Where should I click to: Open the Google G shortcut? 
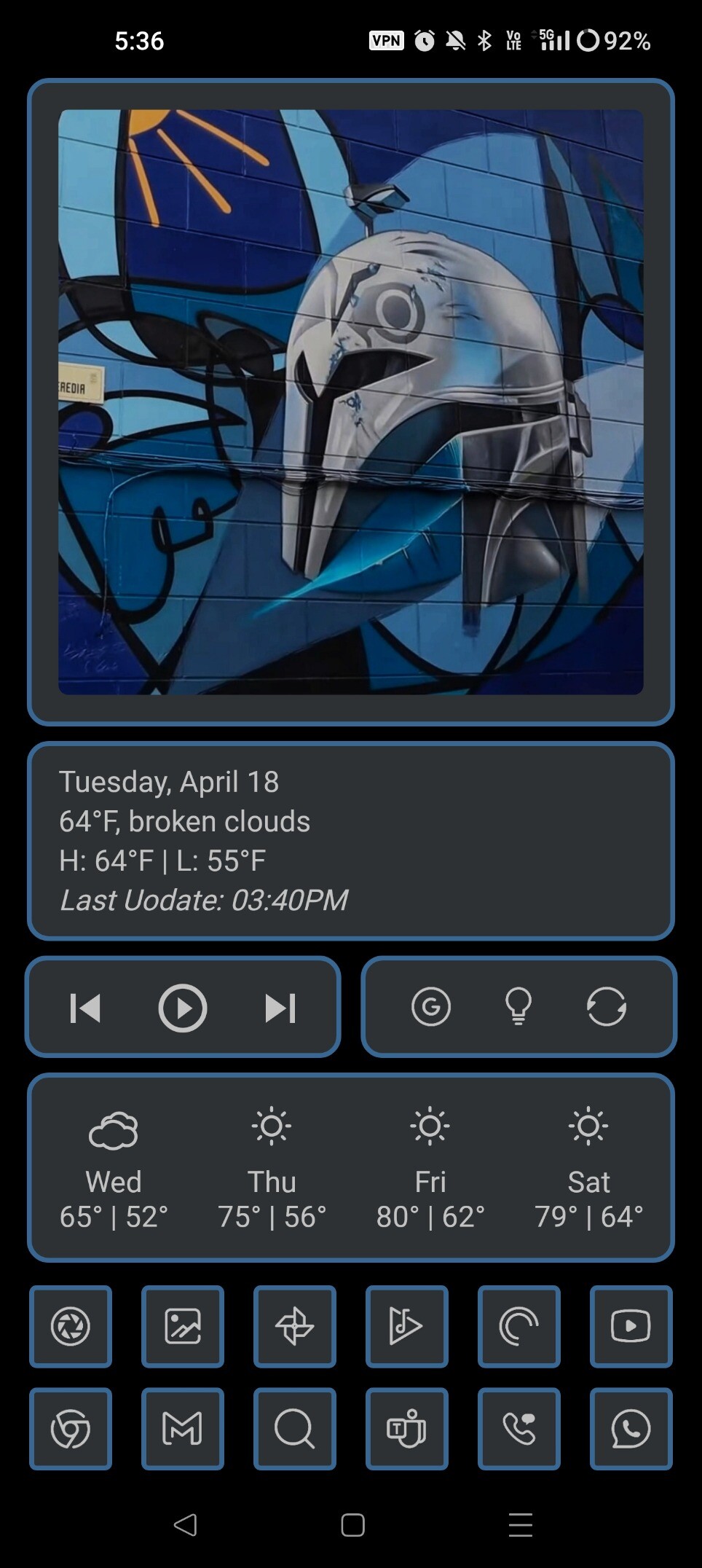pyautogui.click(x=431, y=1007)
